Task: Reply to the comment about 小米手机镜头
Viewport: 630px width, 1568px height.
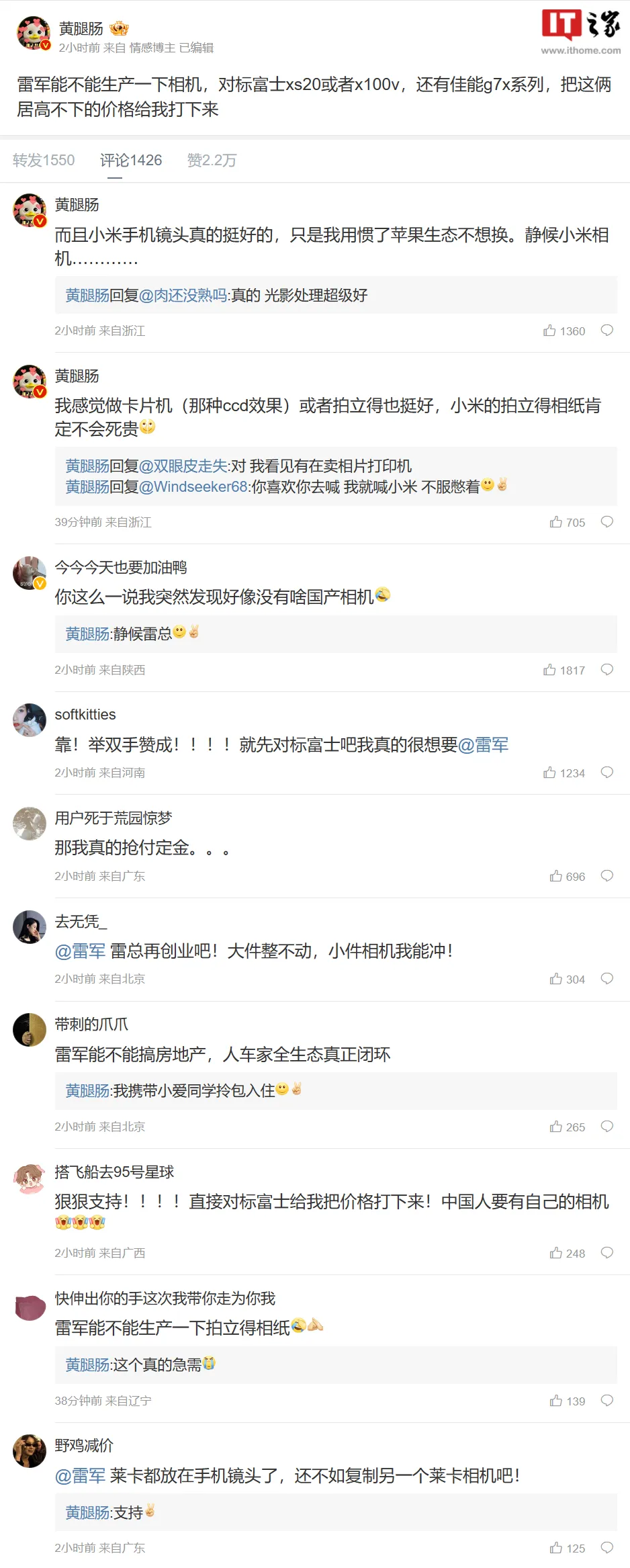Action: coord(607,331)
